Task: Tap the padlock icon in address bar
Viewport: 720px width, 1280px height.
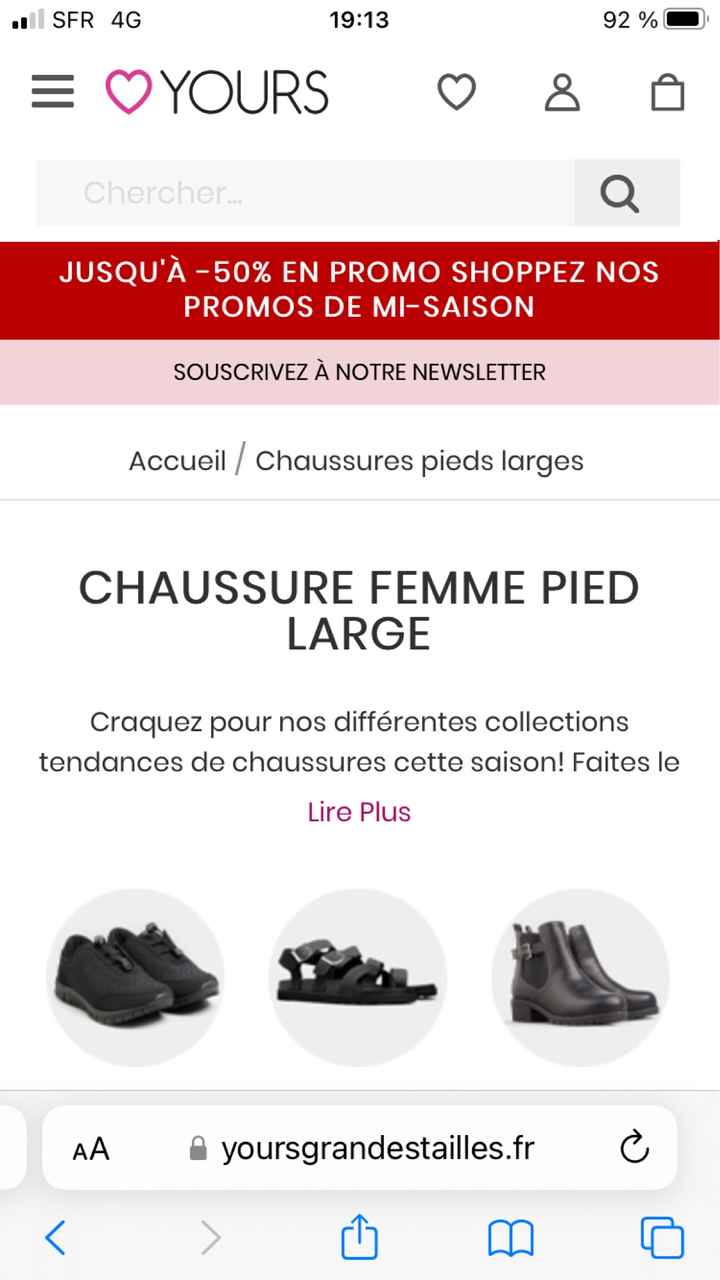Action: click(199, 1148)
